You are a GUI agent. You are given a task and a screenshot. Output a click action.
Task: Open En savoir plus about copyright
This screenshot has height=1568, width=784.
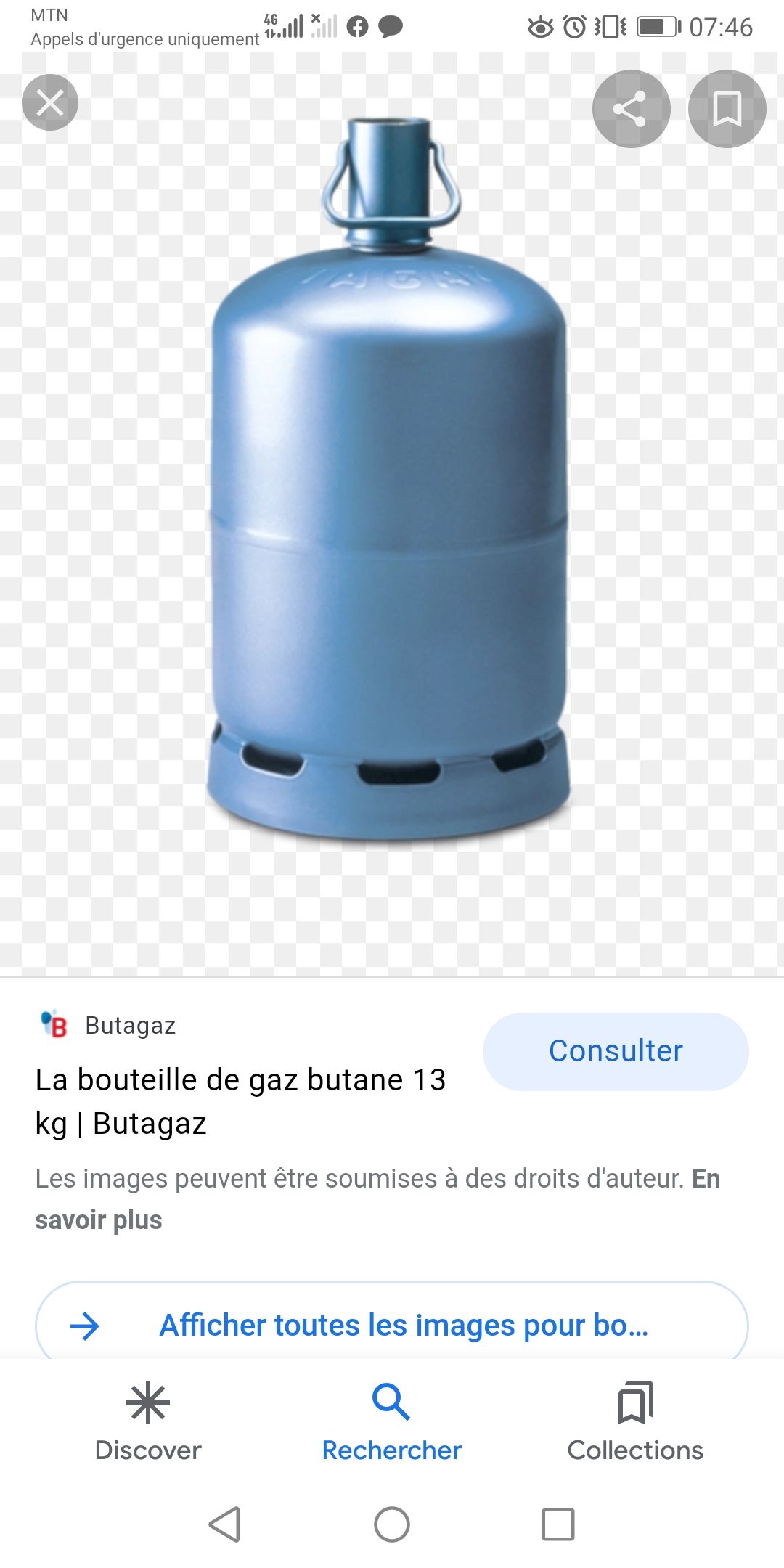pos(377,1199)
